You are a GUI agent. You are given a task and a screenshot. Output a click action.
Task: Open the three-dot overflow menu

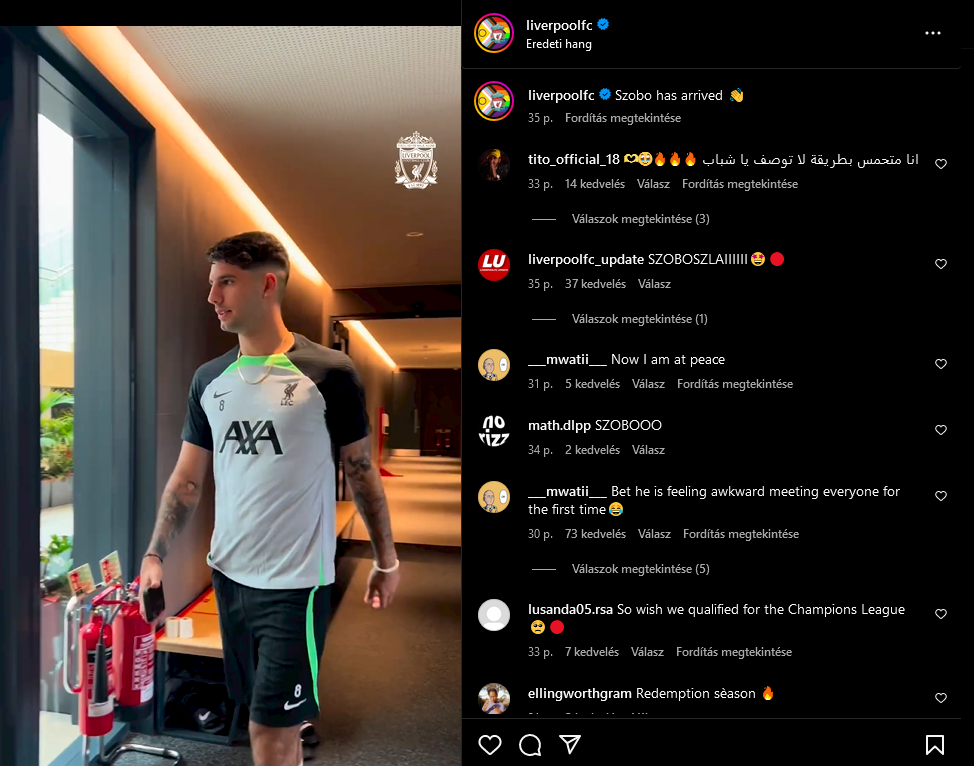(x=932, y=33)
